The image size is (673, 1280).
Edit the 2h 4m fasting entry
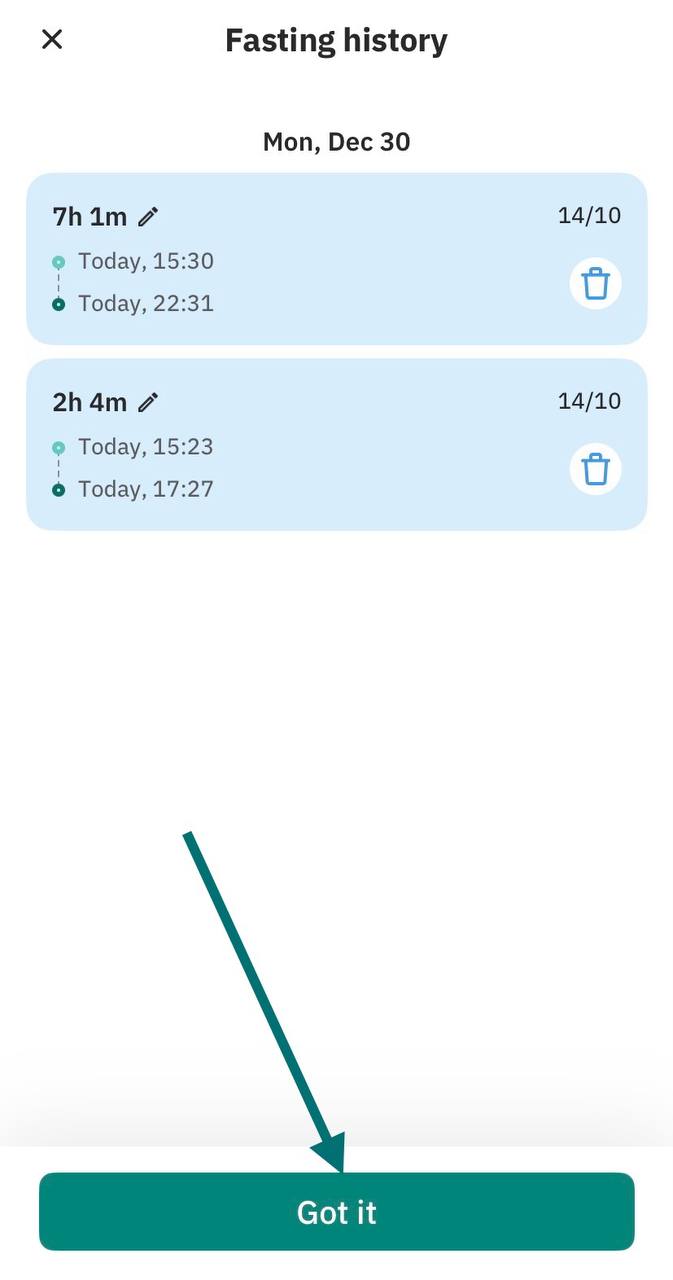point(148,402)
